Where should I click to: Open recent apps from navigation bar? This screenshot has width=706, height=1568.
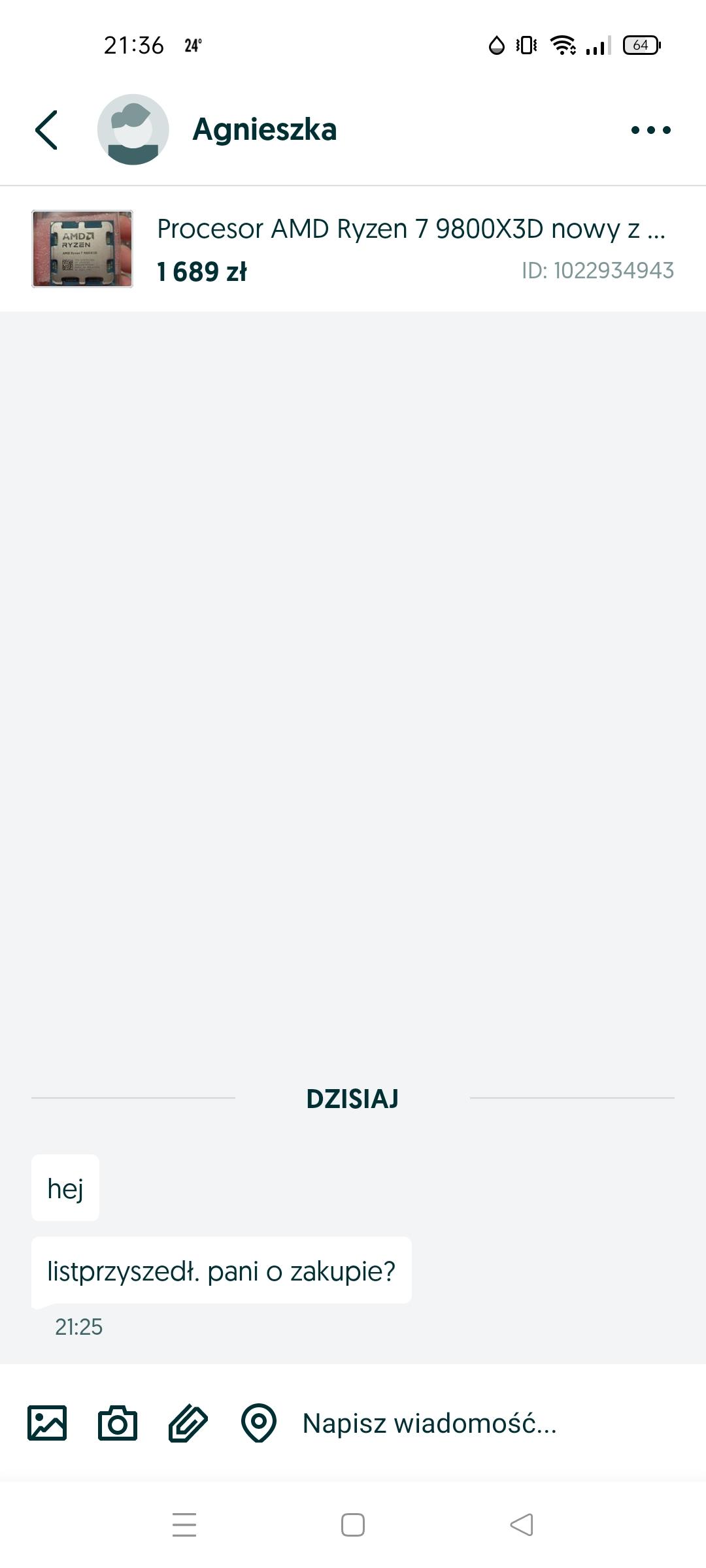[184, 1525]
